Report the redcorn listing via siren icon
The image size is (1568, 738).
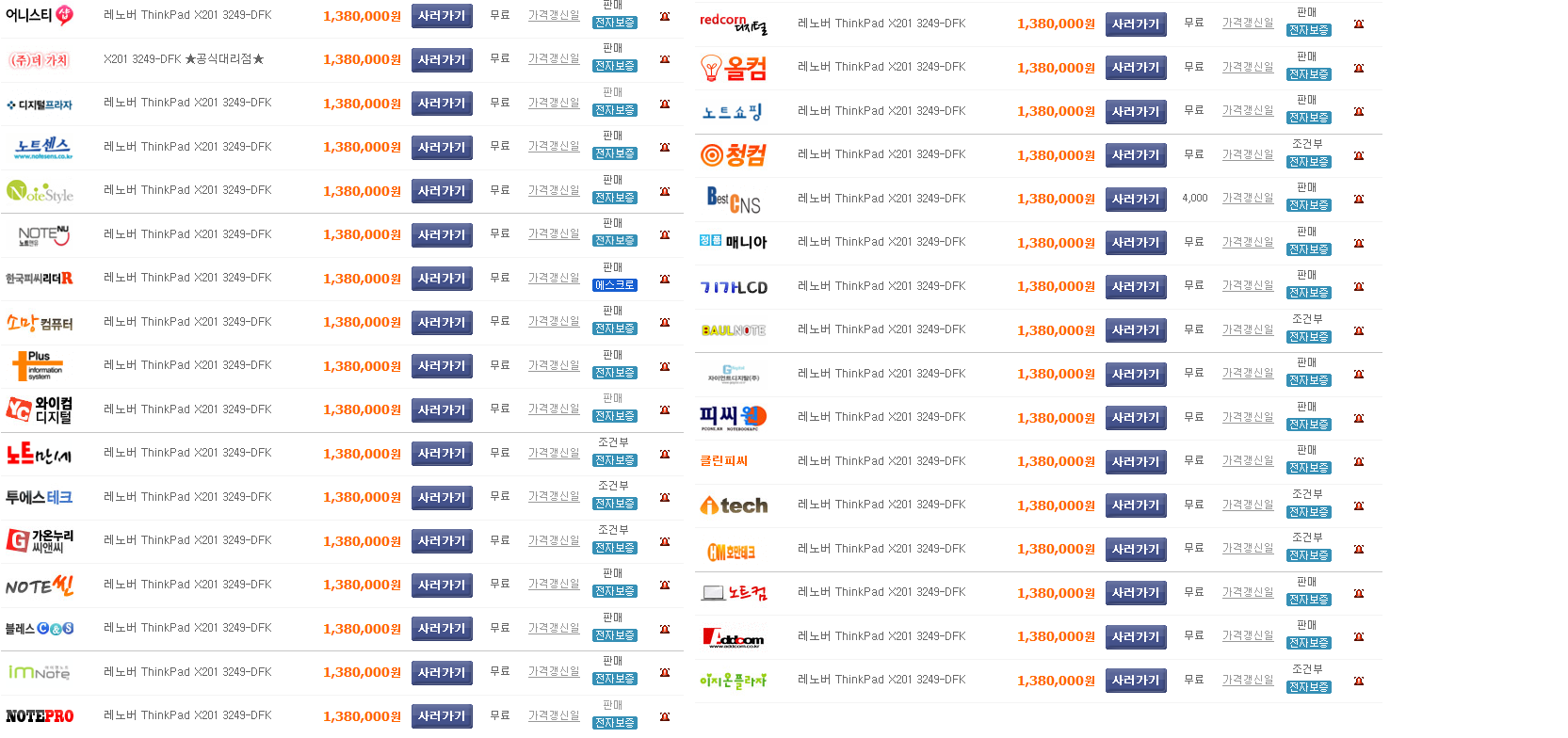point(1358,24)
